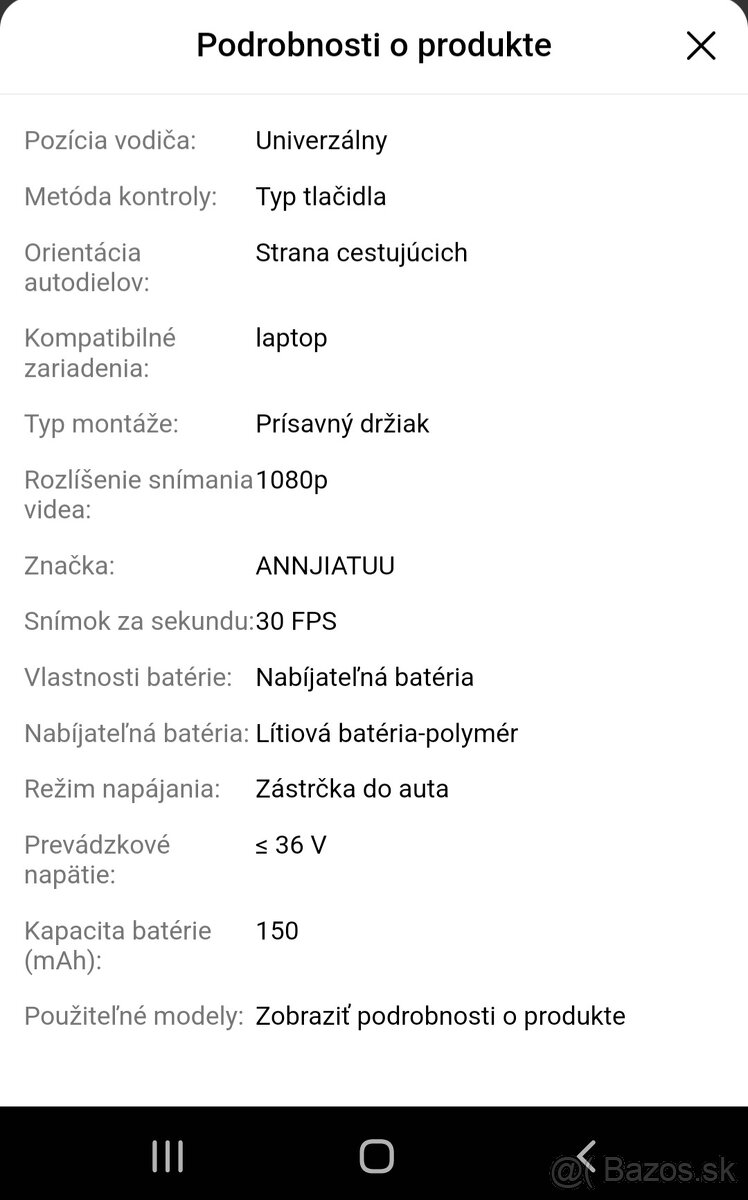748x1200 pixels.
Task: Close the product details overlay
Action: click(x=701, y=45)
